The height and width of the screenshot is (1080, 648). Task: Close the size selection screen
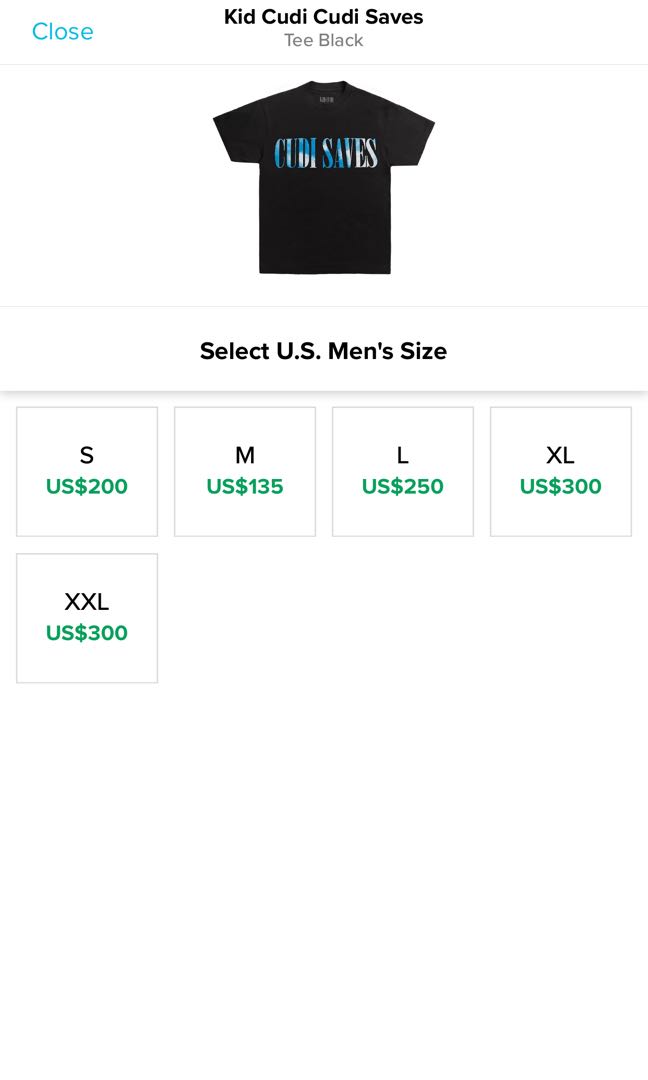(62, 32)
